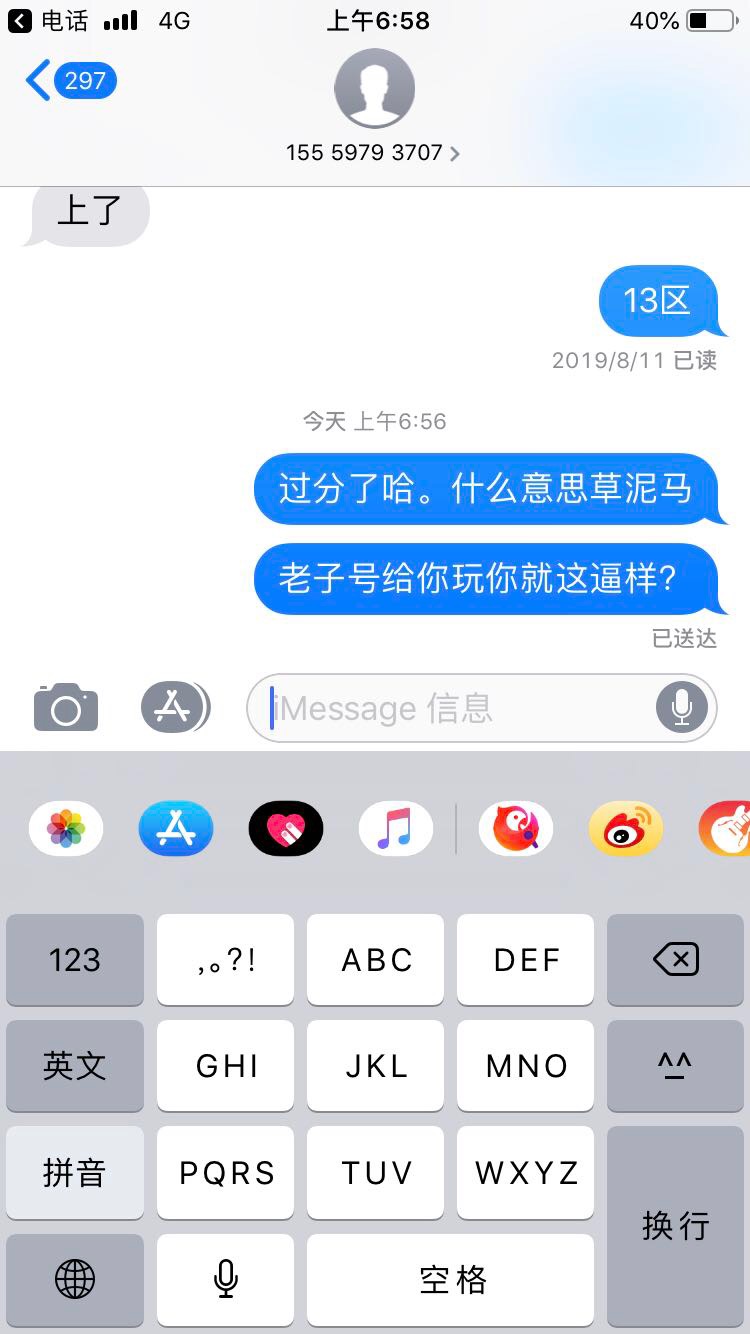Screen dimensions: 750x1334
Task: Switch keyboard to 英文 mode
Action: (x=75, y=1066)
